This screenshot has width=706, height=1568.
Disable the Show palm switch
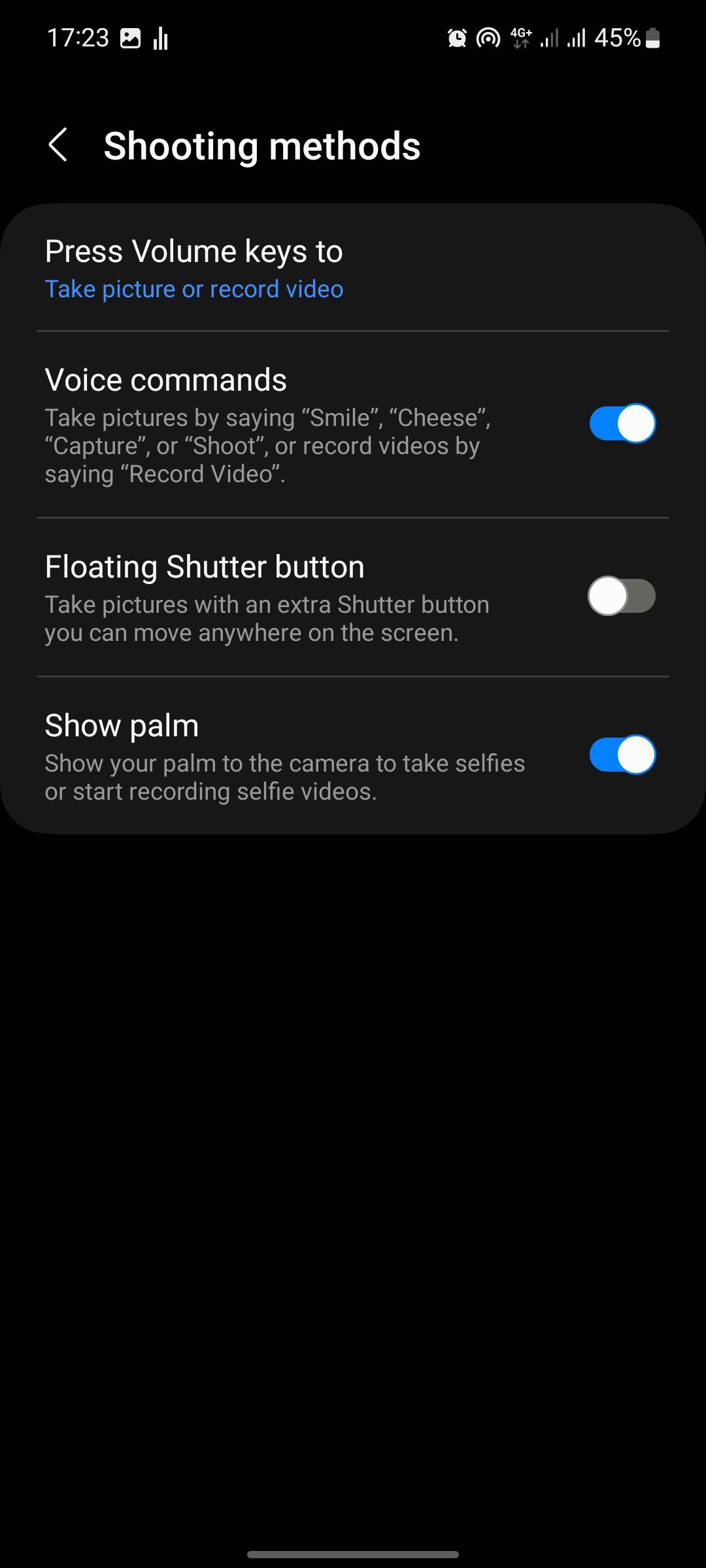click(x=622, y=755)
